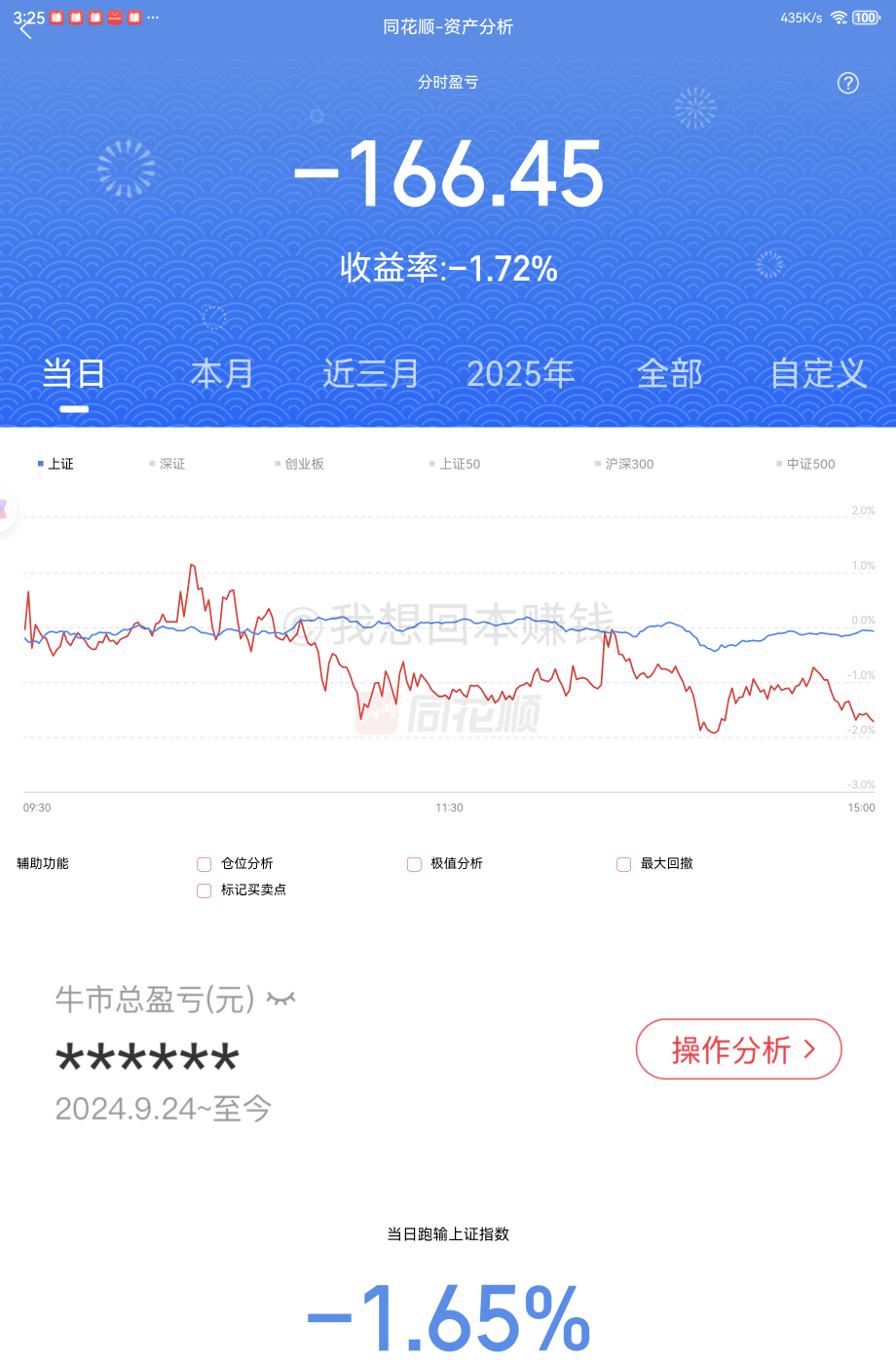
Task: Compare against 上证50 index
Action: point(456,464)
